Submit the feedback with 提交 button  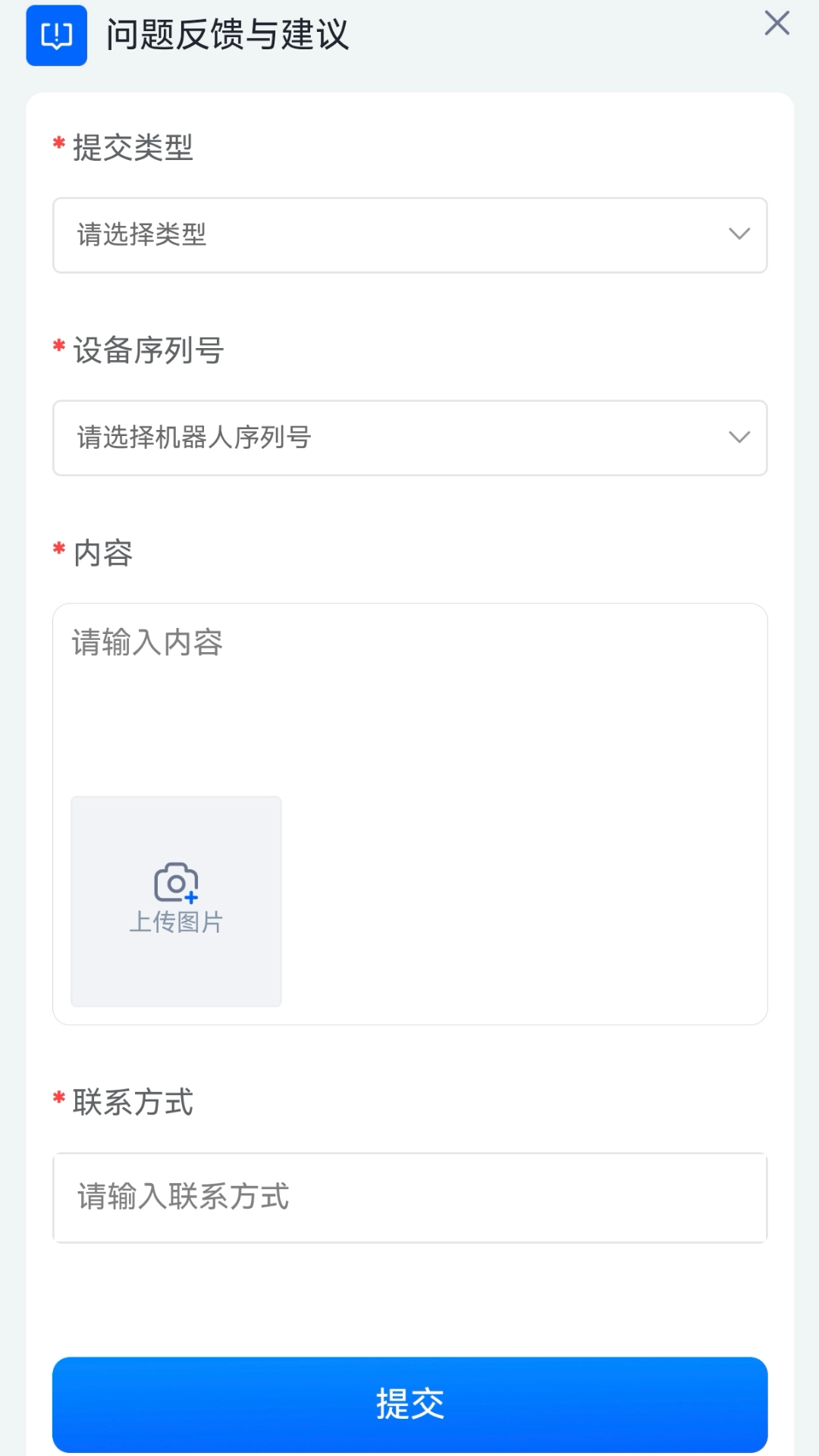pos(409,1404)
